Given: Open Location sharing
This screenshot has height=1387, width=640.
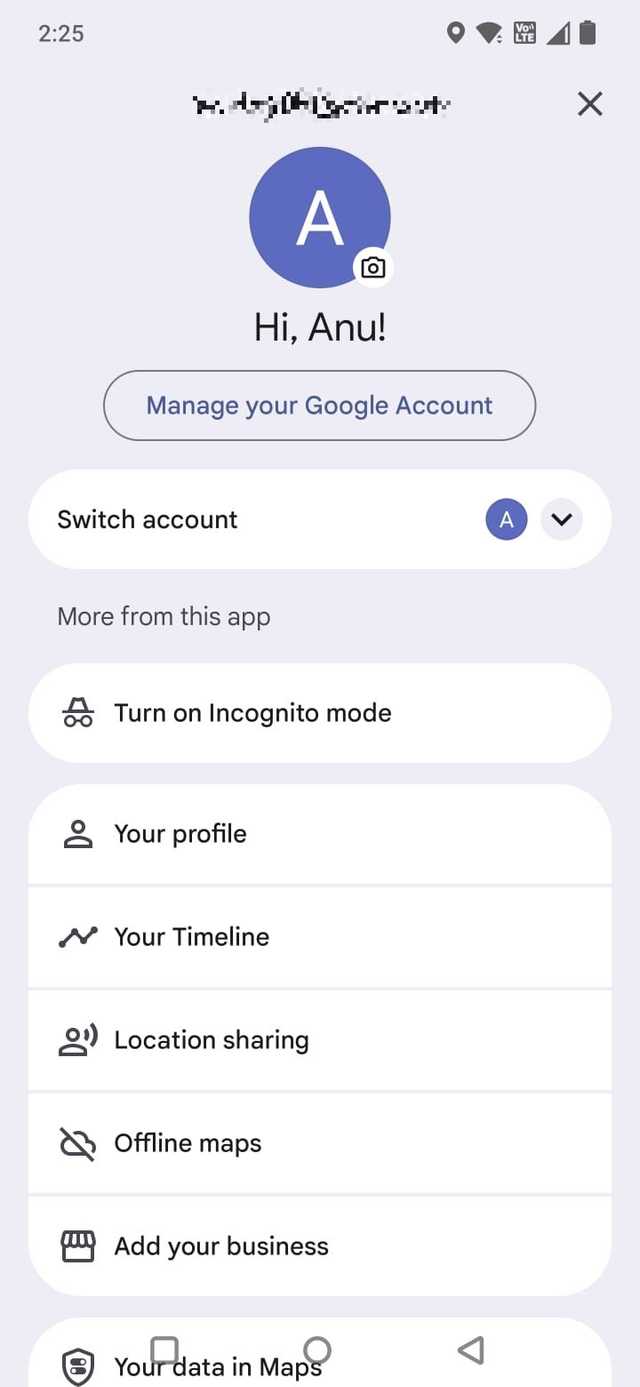Looking at the screenshot, I should click(x=319, y=1040).
